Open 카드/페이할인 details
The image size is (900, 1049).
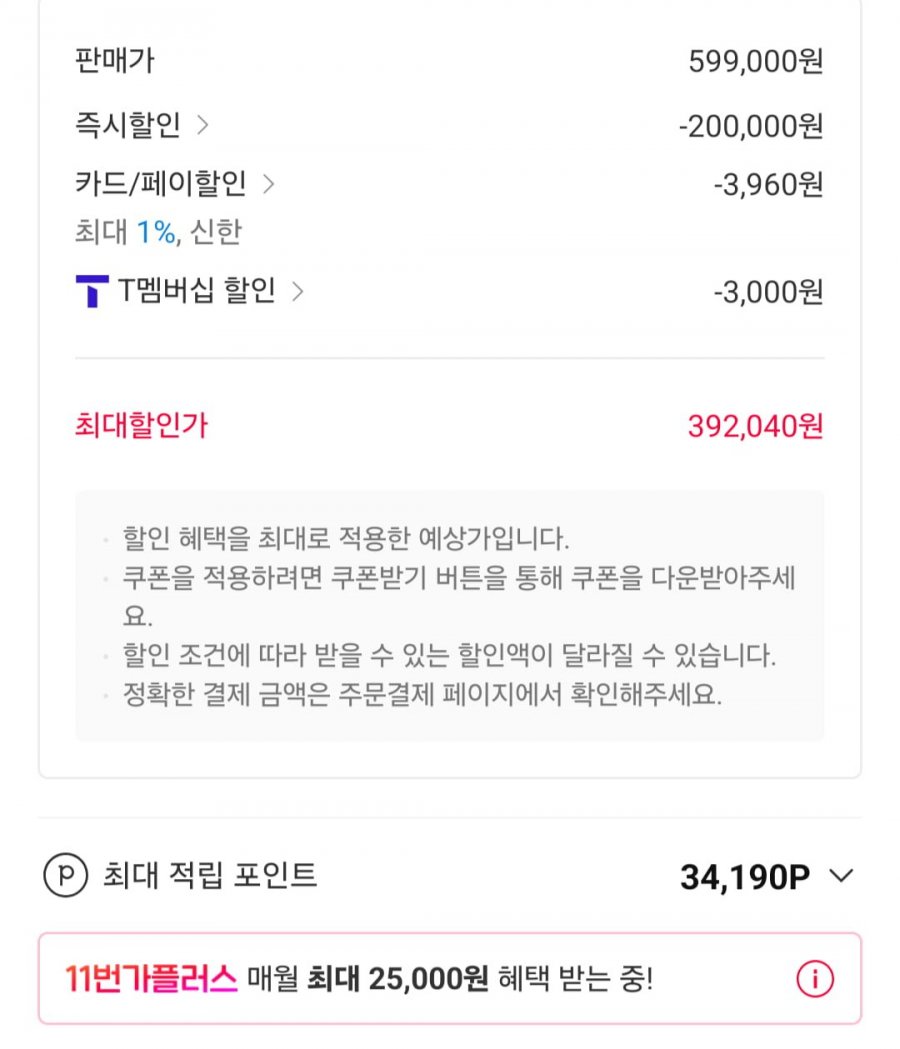[x=174, y=184]
